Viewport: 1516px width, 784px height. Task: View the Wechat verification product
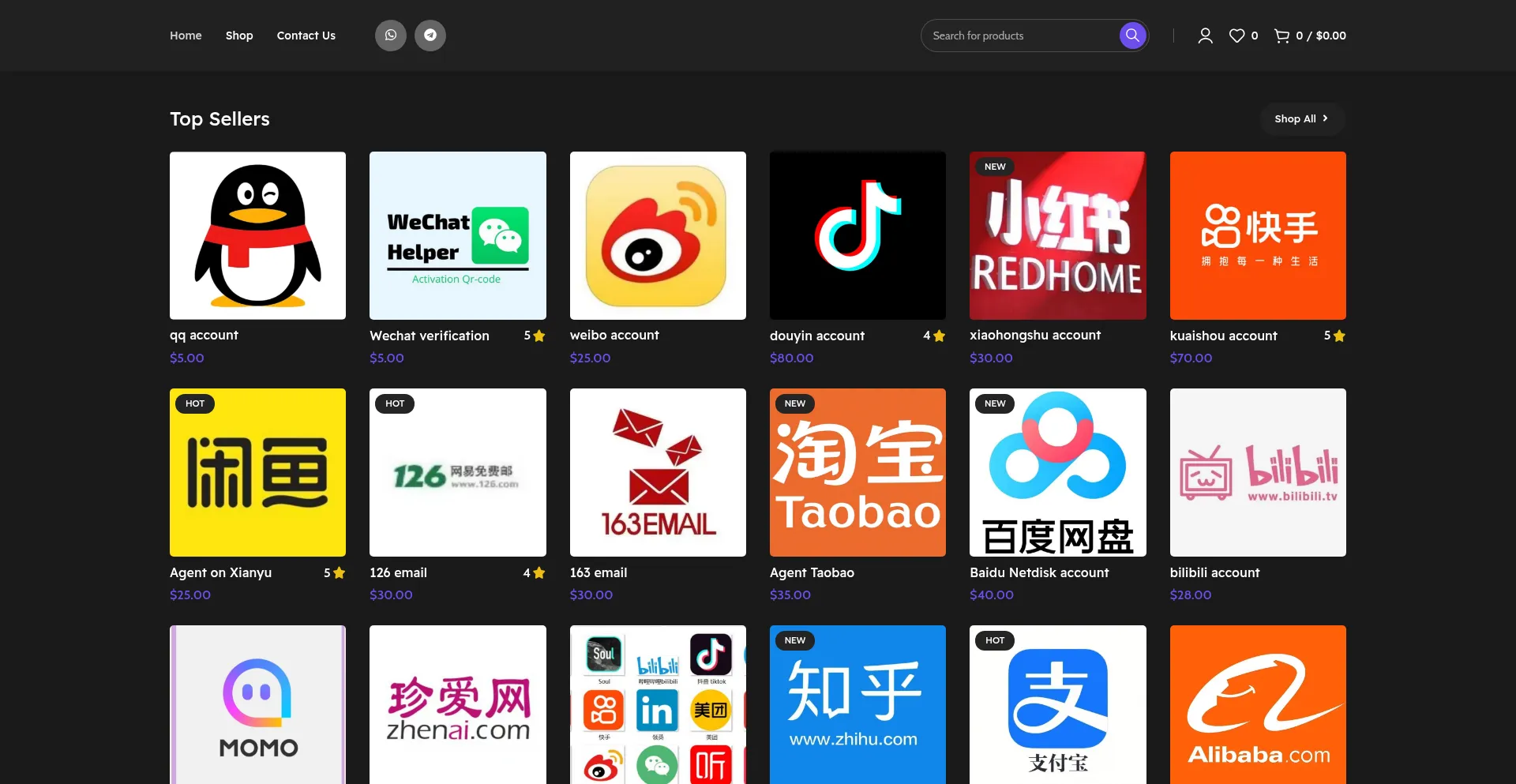(457, 235)
